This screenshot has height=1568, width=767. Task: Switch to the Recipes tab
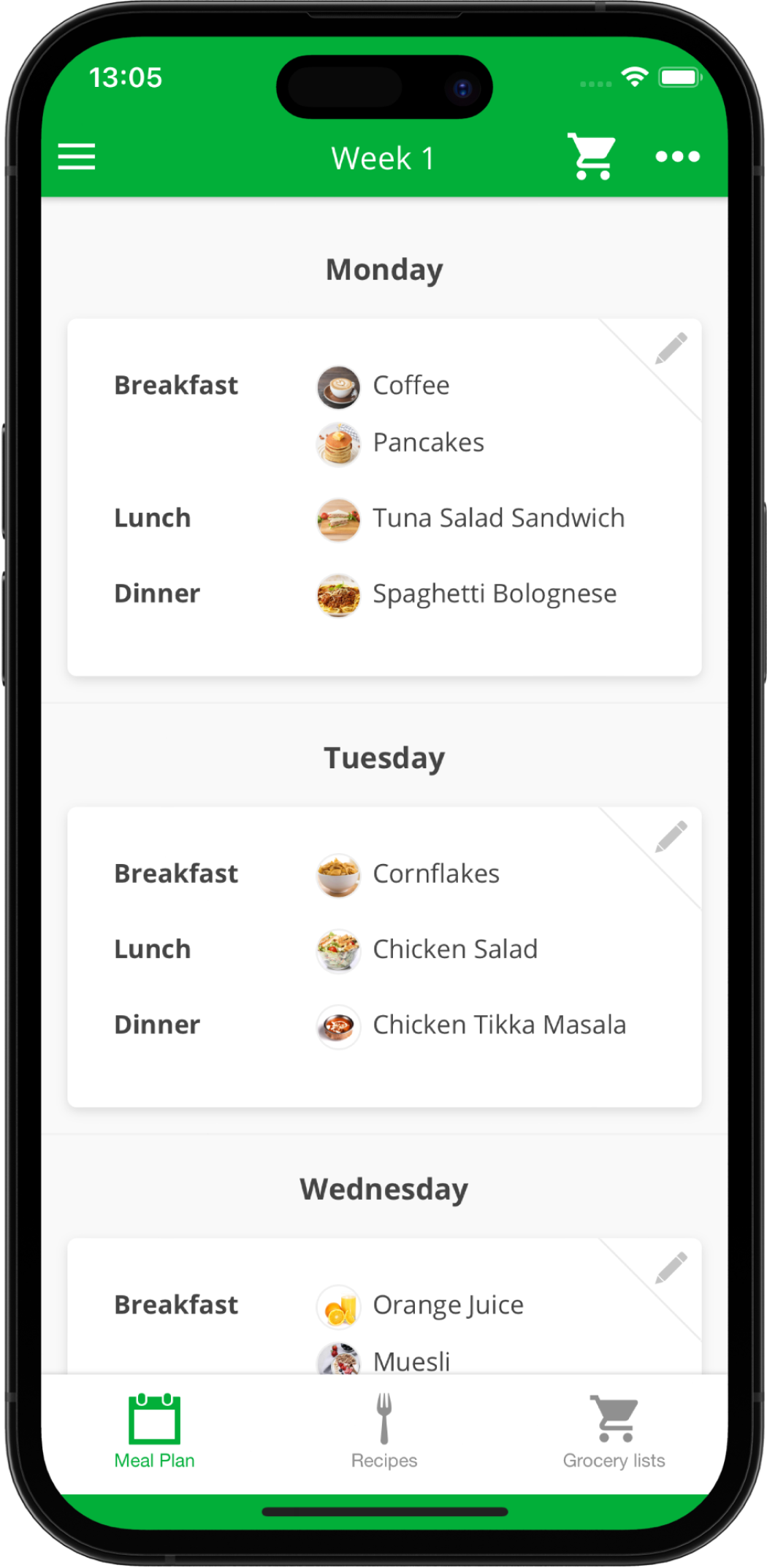click(x=384, y=1431)
